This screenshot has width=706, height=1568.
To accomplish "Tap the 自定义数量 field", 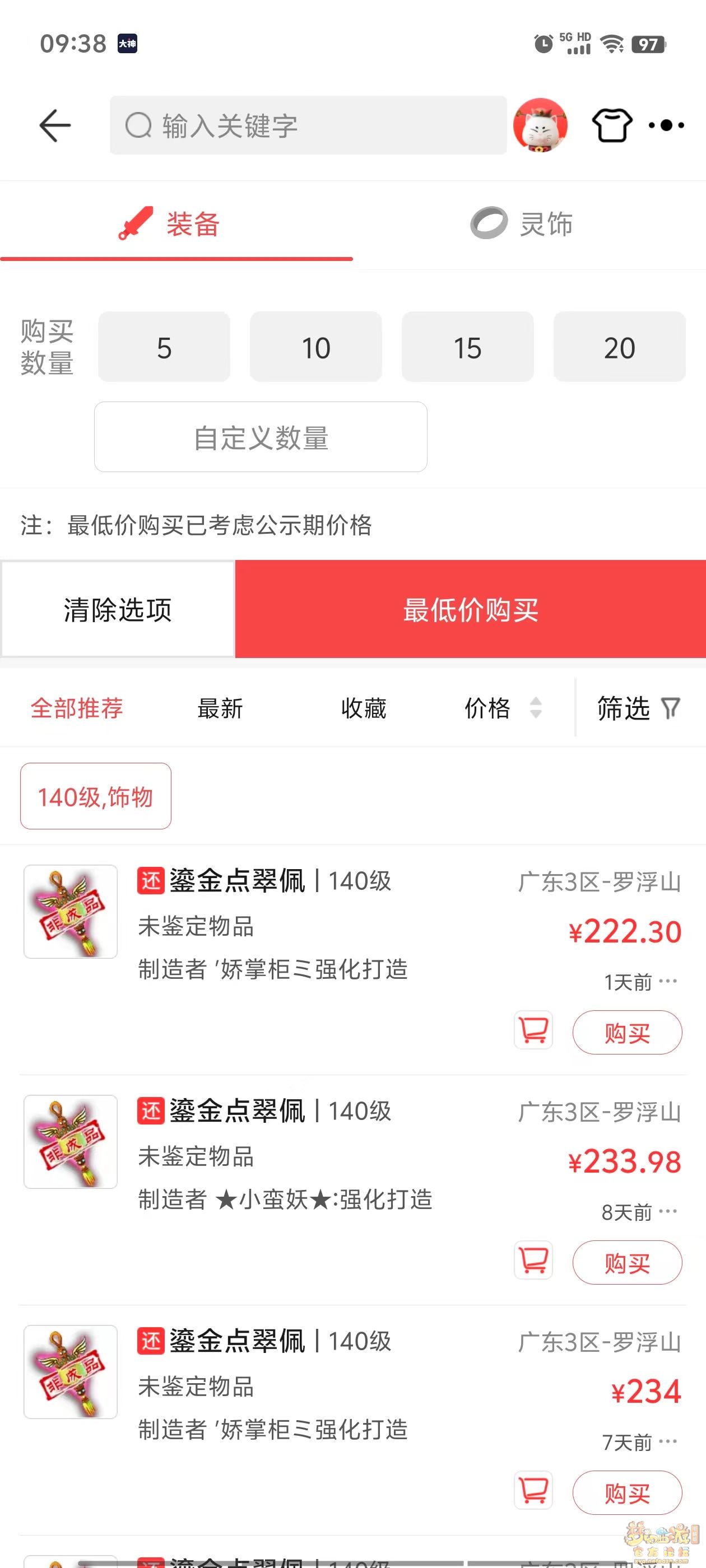I will [x=261, y=437].
